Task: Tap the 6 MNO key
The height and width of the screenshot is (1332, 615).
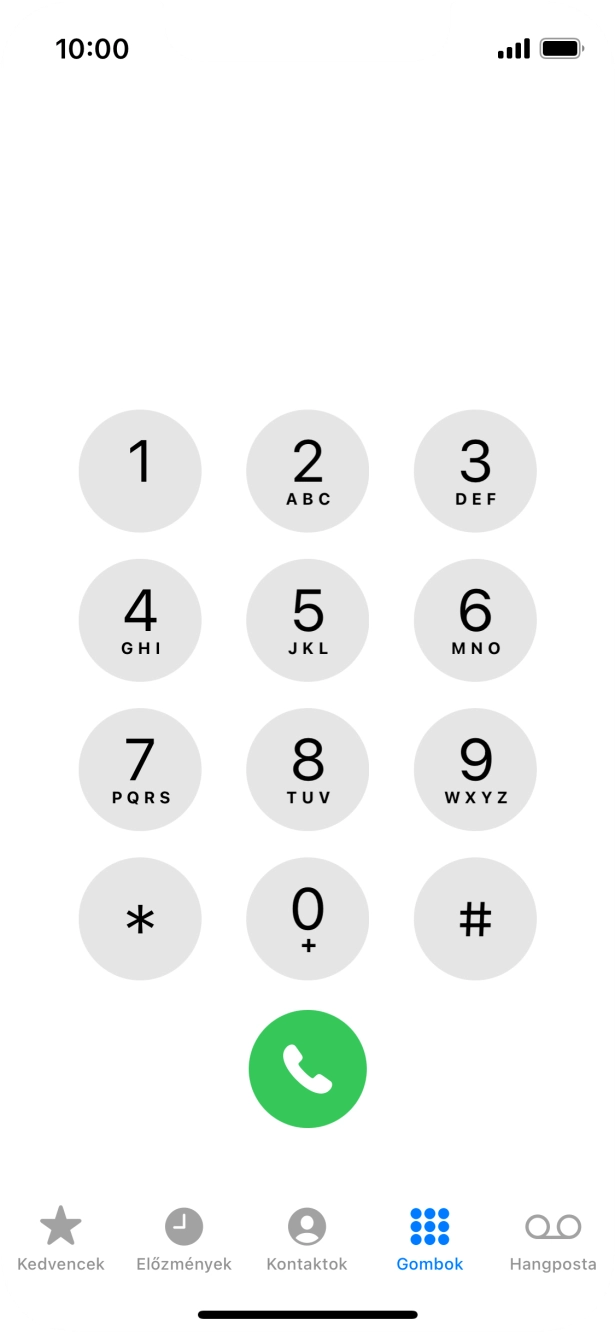Action: 475,620
